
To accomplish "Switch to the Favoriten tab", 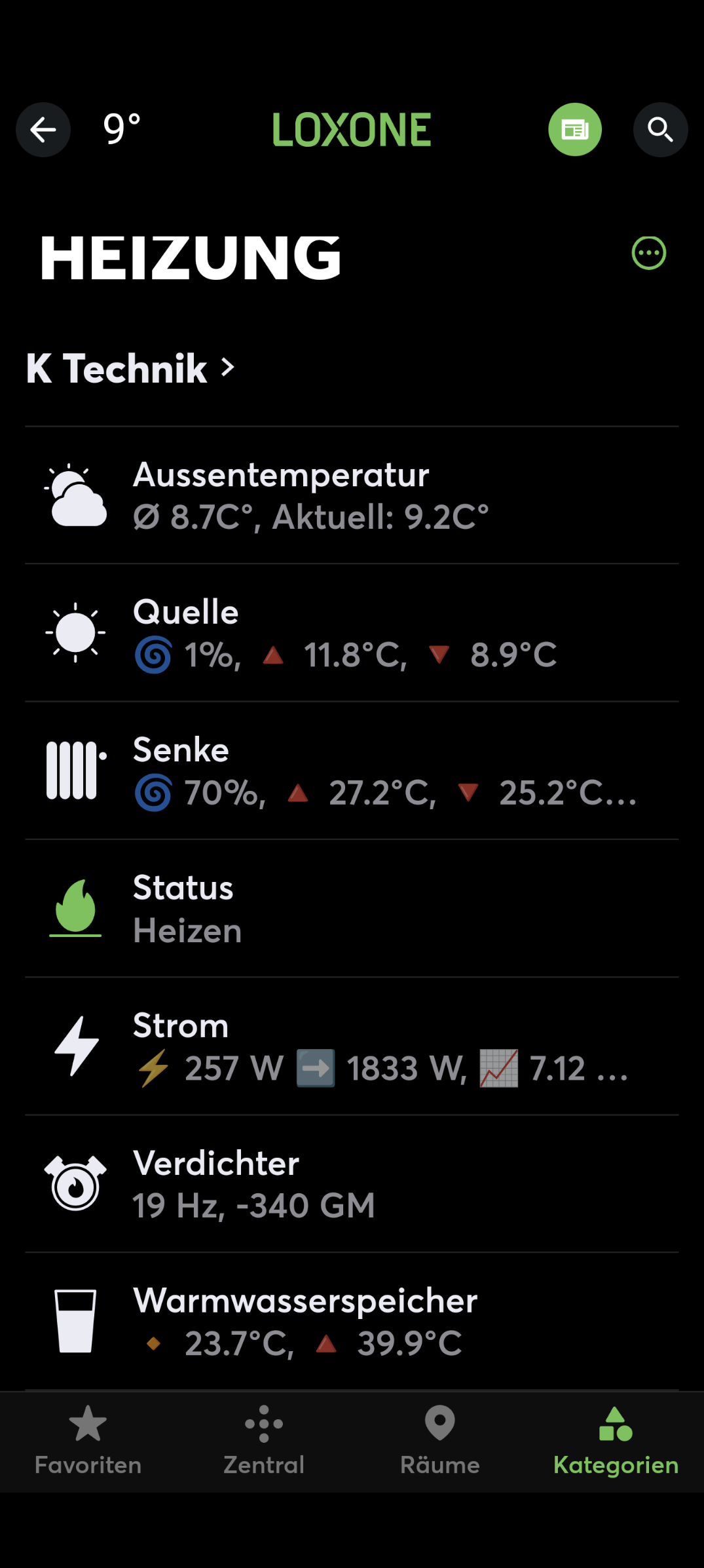I will [88, 1442].
